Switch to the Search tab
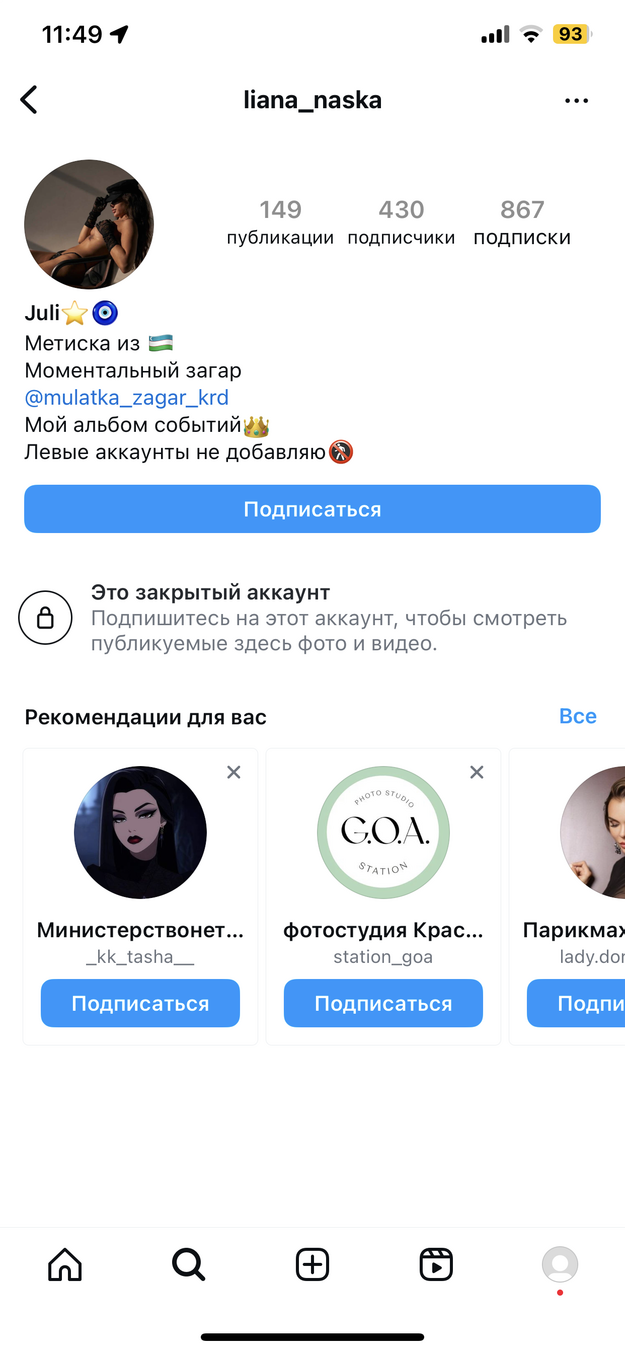 (x=188, y=1265)
